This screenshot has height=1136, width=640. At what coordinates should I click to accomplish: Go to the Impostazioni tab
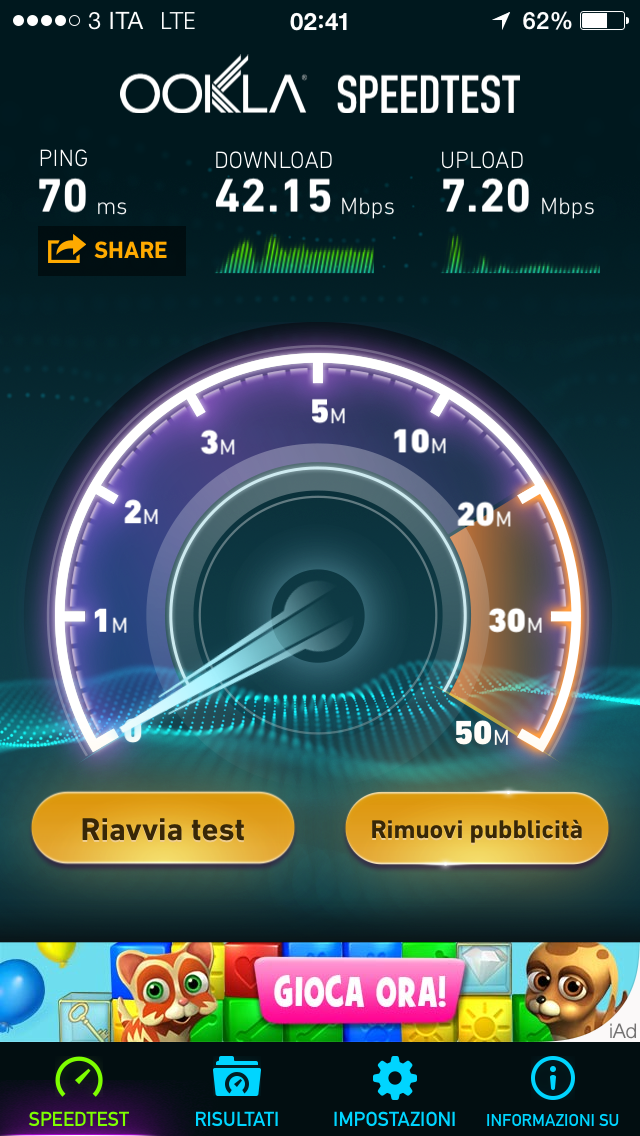tap(394, 1092)
